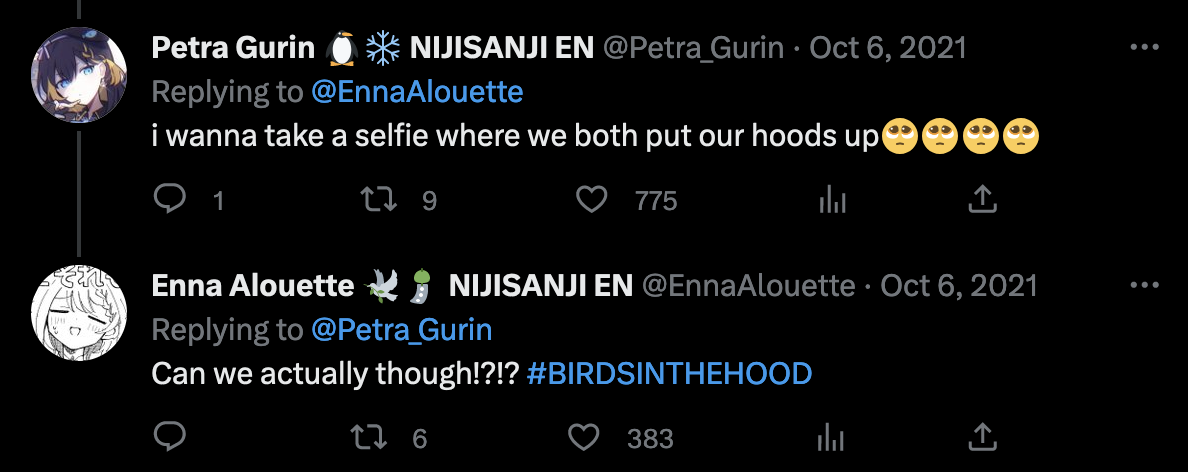This screenshot has width=1188, height=472.
Task: View analytics for Petra Gurin's tweet
Action: tap(832, 201)
